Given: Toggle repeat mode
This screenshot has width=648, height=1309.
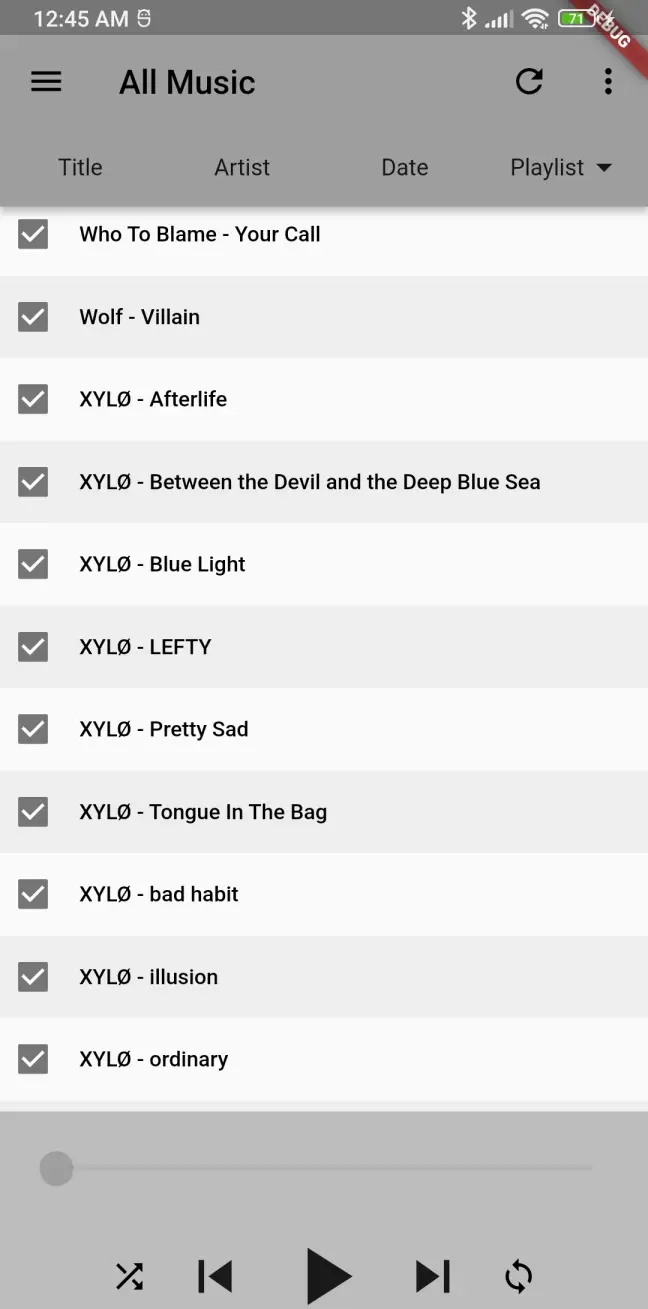Looking at the screenshot, I should coord(519,1276).
